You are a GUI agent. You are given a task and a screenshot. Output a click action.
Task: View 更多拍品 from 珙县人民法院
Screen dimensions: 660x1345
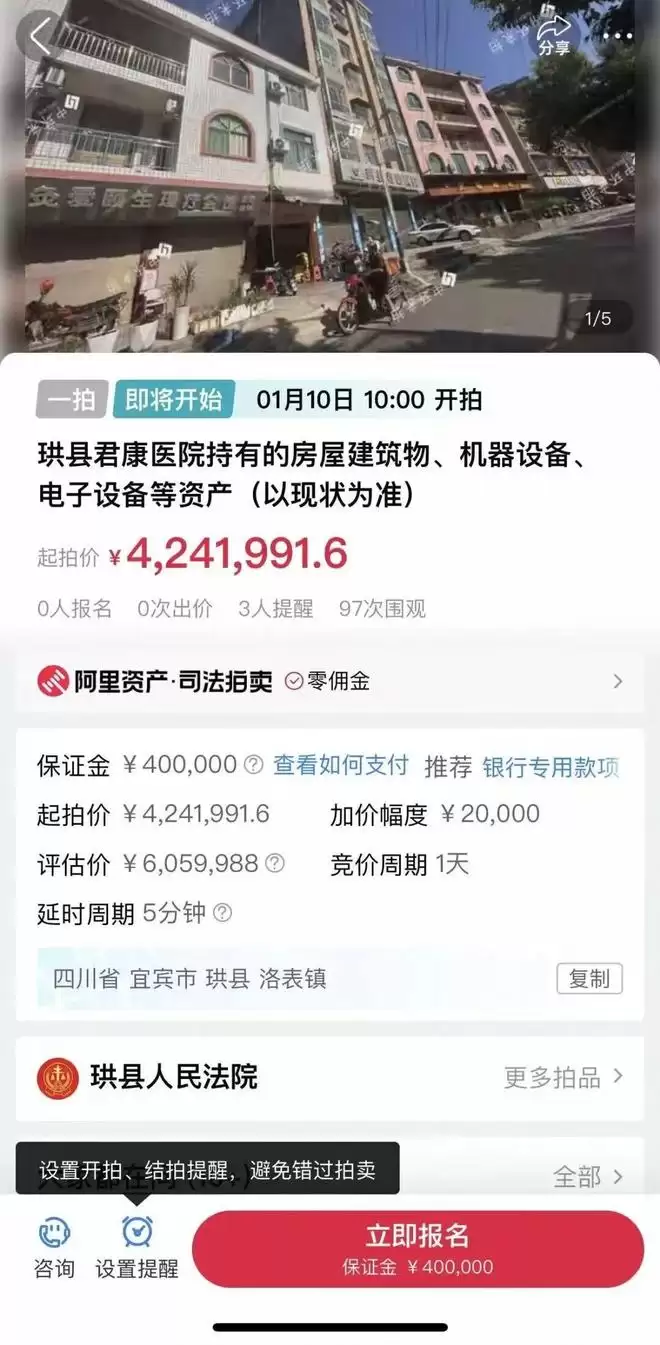click(563, 1077)
